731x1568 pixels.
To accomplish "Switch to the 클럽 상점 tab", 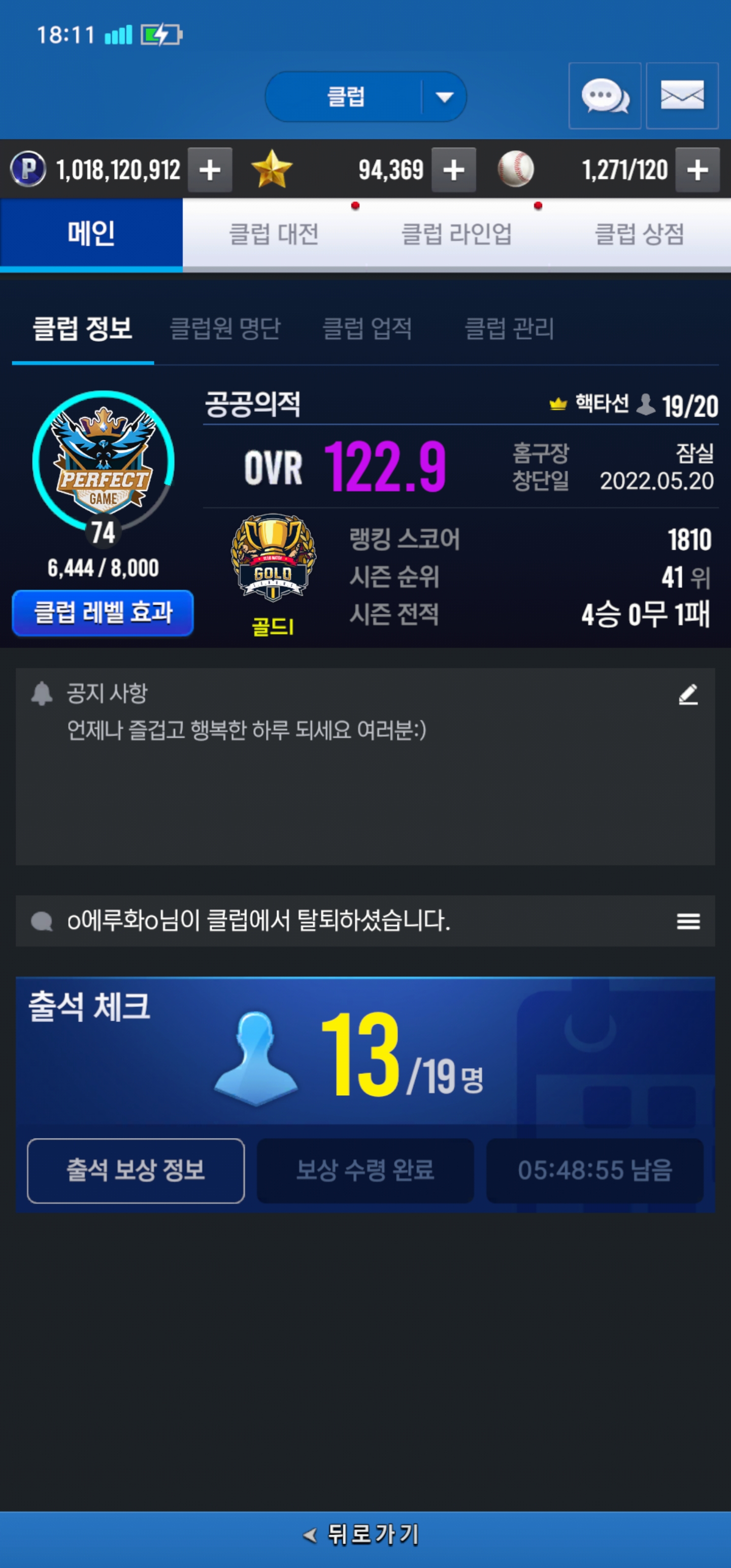I will click(639, 234).
